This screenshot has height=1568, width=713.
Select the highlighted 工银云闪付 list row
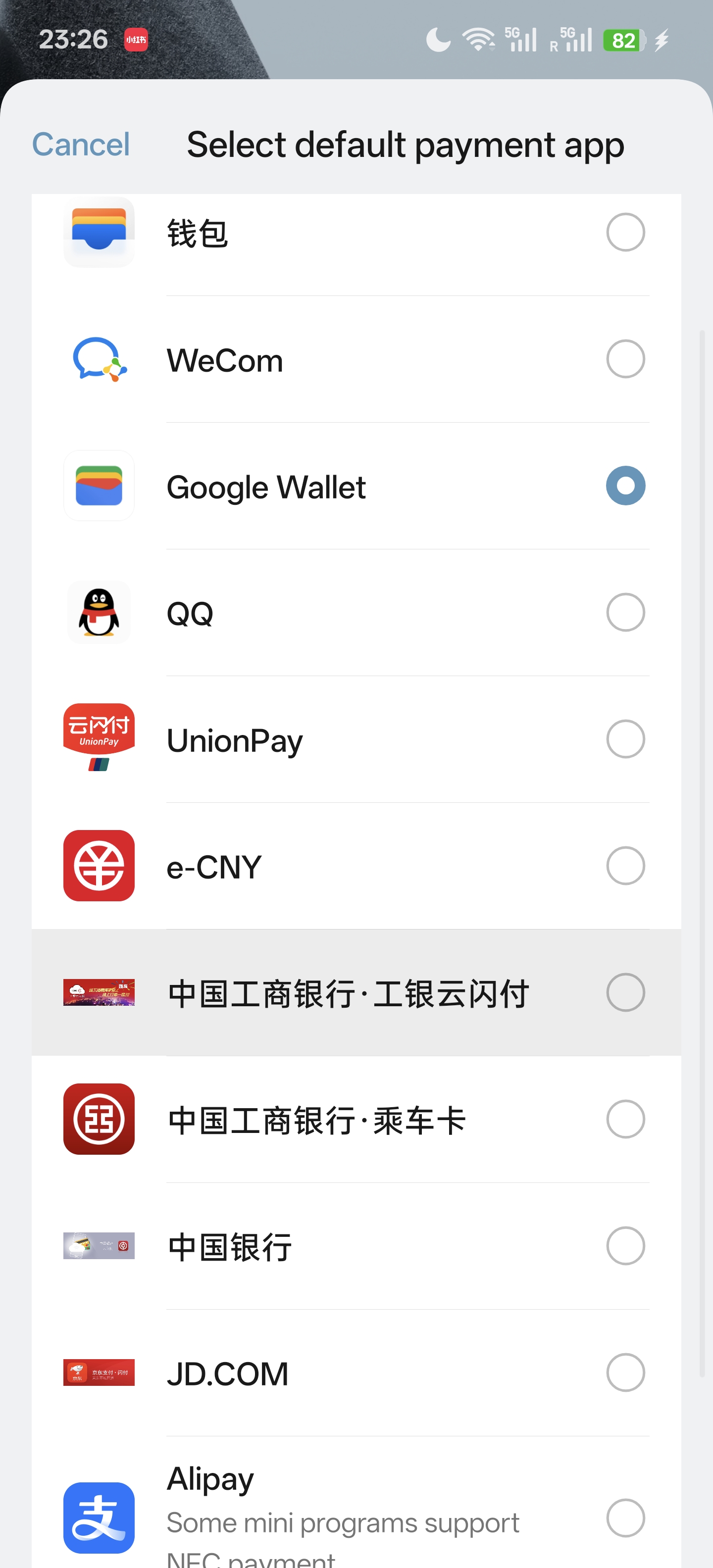(x=356, y=992)
